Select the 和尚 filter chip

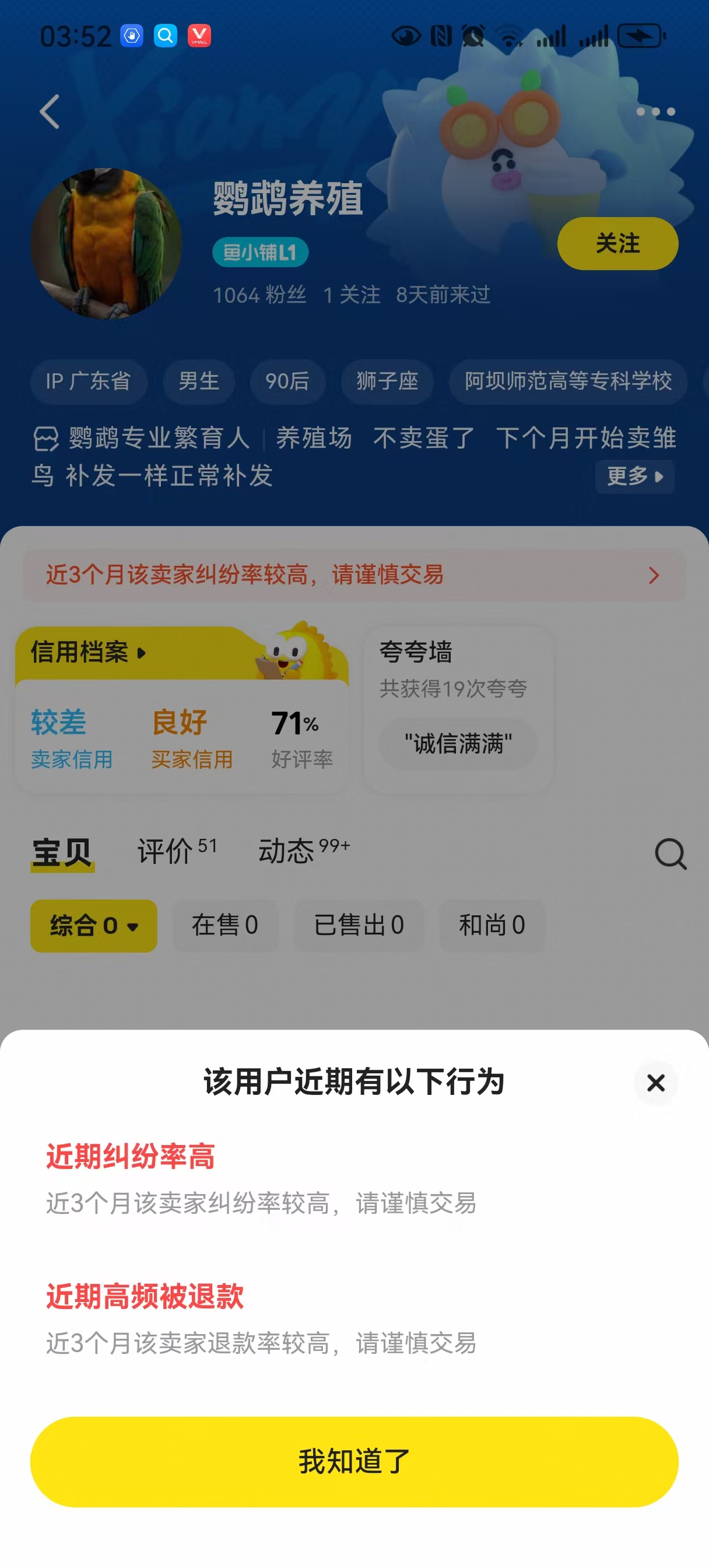(x=492, y=925)
